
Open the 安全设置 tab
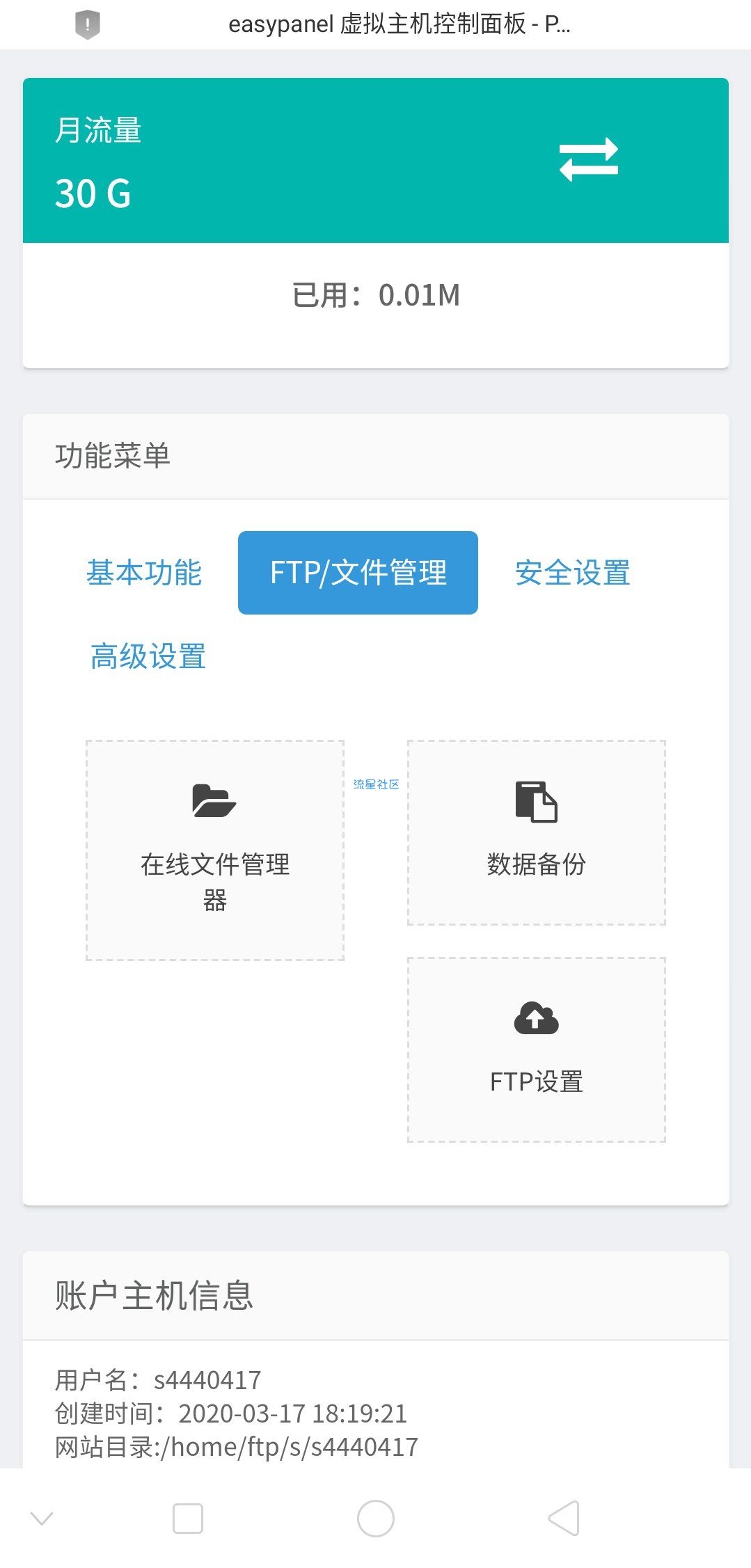pyautogui.click(x=572, y=573)
